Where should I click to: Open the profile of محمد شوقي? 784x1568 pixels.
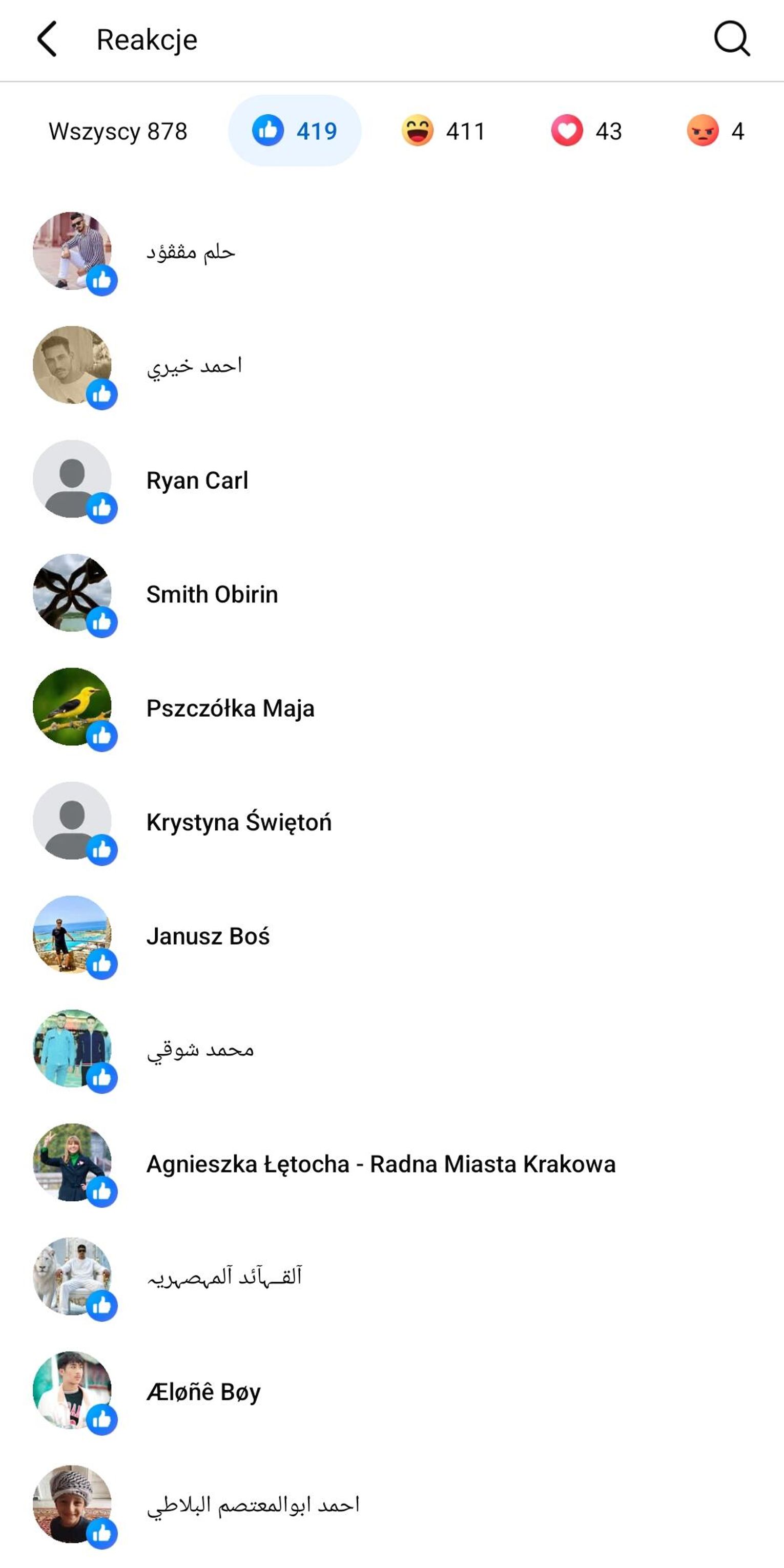click(x=200, y=1050)
